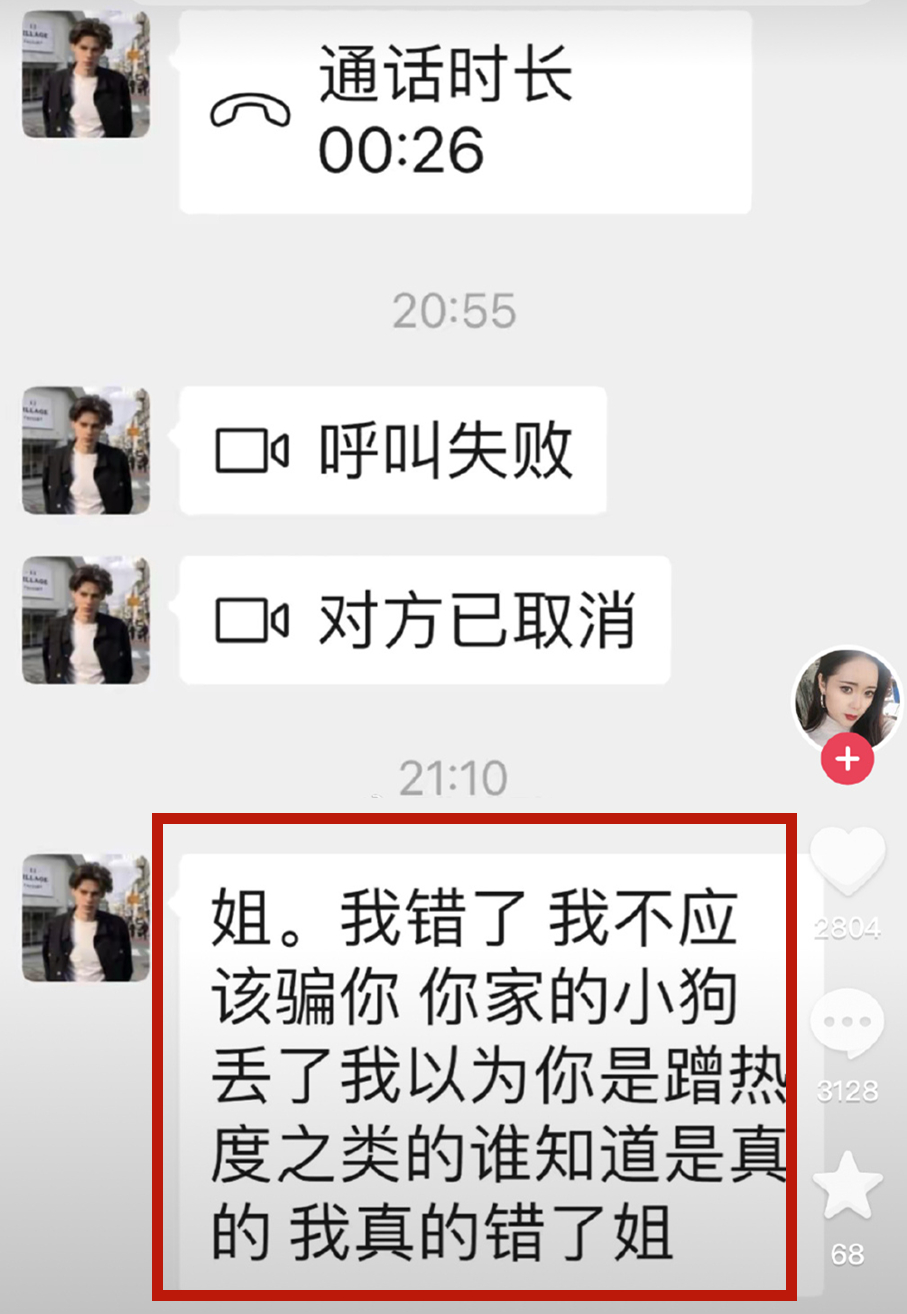Viewport: 907px width, 1314px height.
Task: Toggle follow status via the plus badge
Action: [846, 758]
